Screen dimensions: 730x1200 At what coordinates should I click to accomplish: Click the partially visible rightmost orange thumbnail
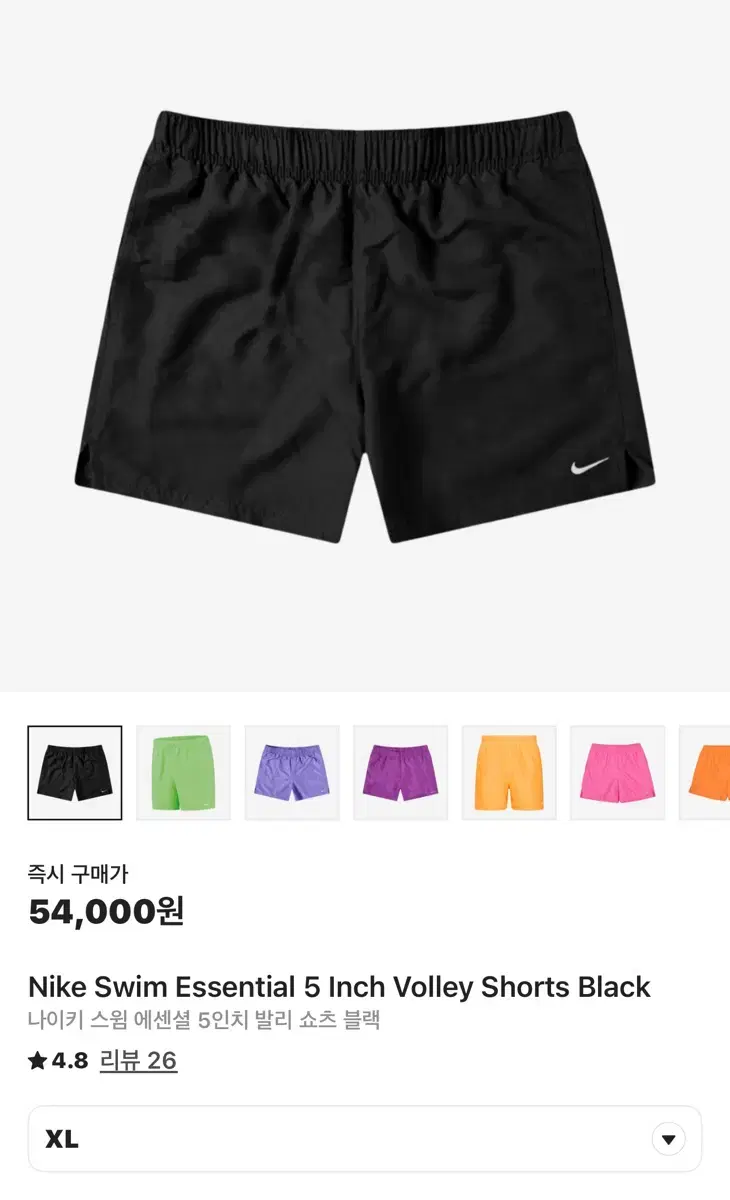coord(712,771)
